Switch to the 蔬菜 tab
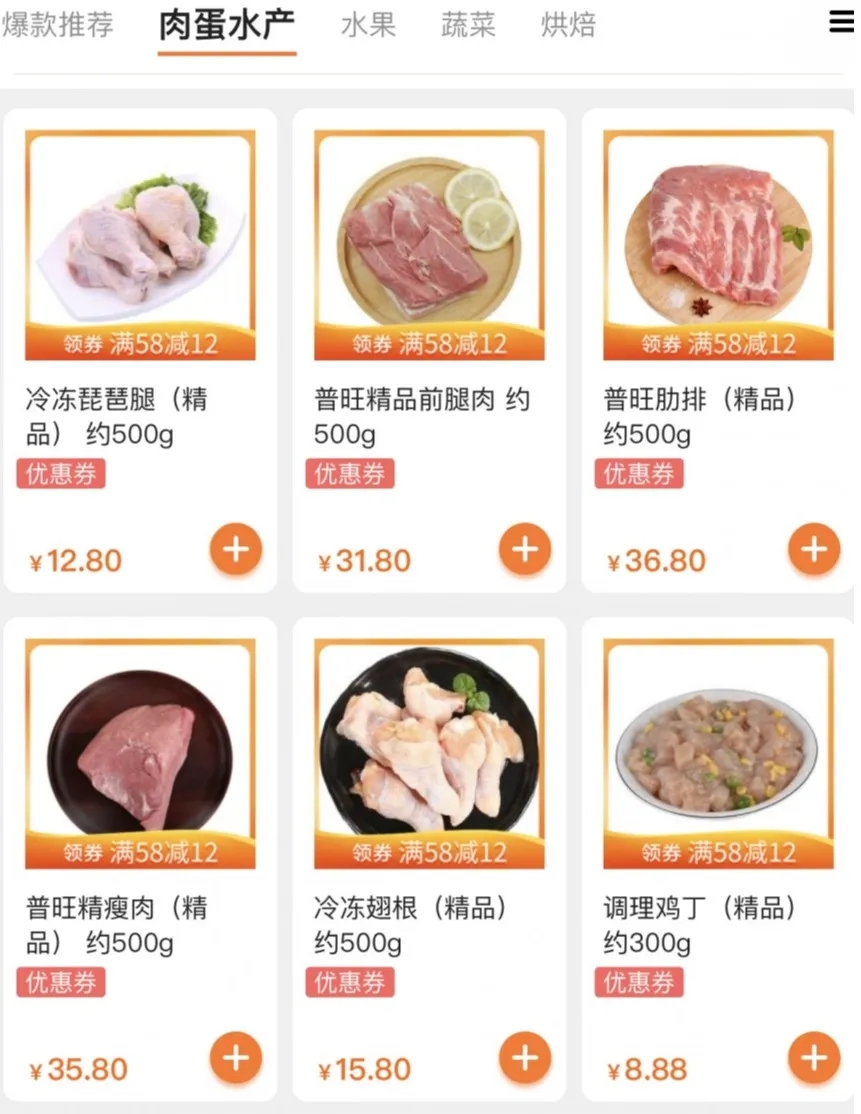The height and width of the screenshot is (1114, 861). pyautogui.click(x=468, y=25)
